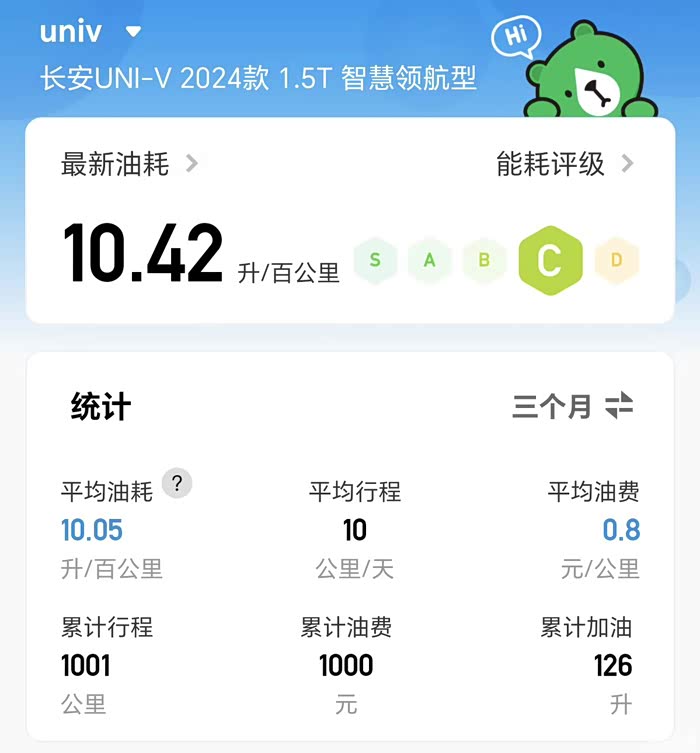
Task: Open 能耗评级 details
Action: pos(565,164)
